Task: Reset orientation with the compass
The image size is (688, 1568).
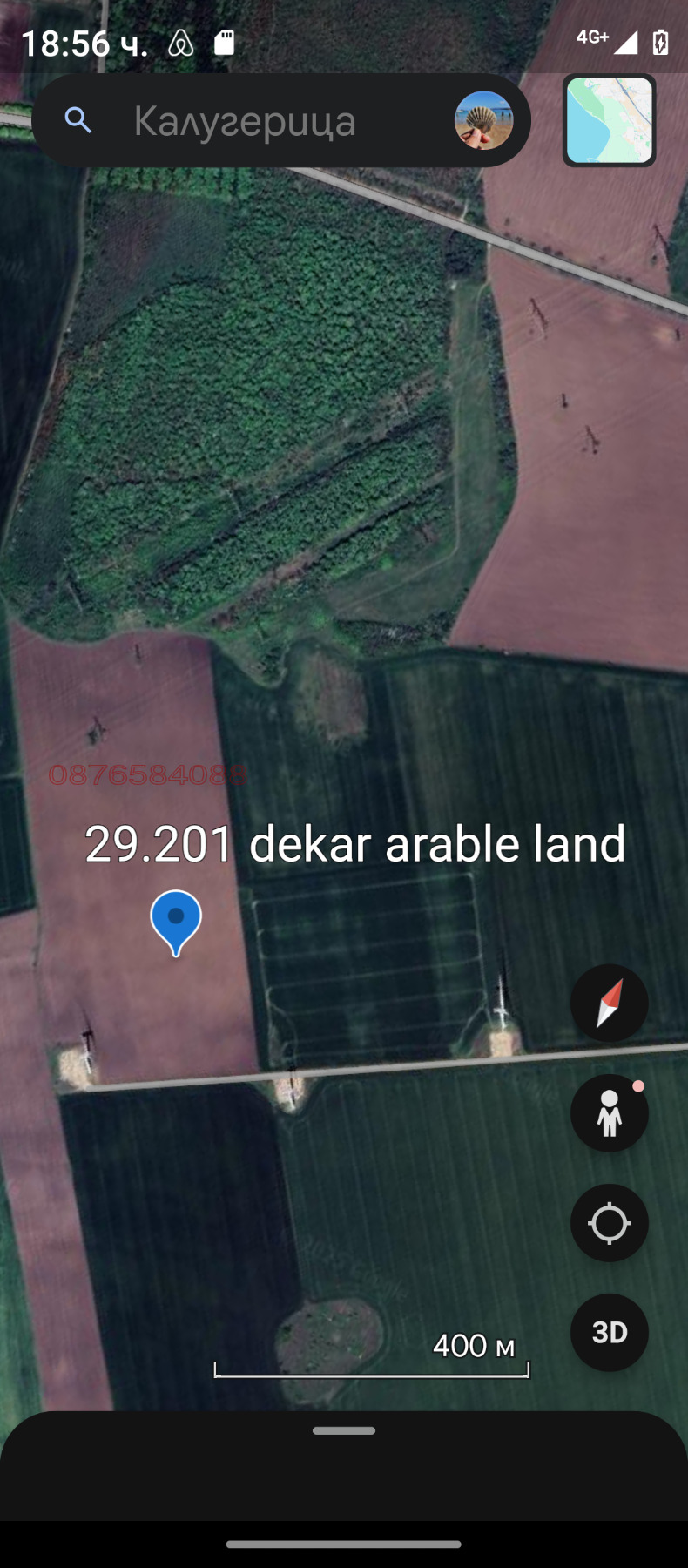Action: point(609,1003)
